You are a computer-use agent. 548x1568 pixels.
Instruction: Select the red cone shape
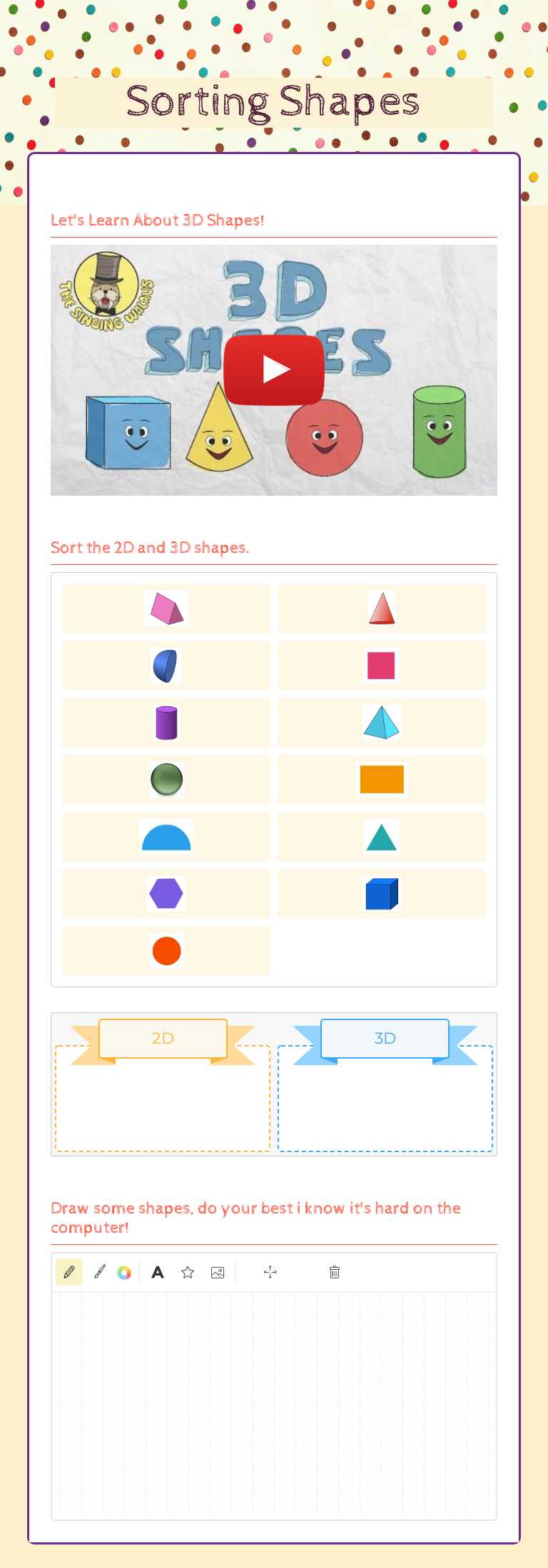click(381, 608)
